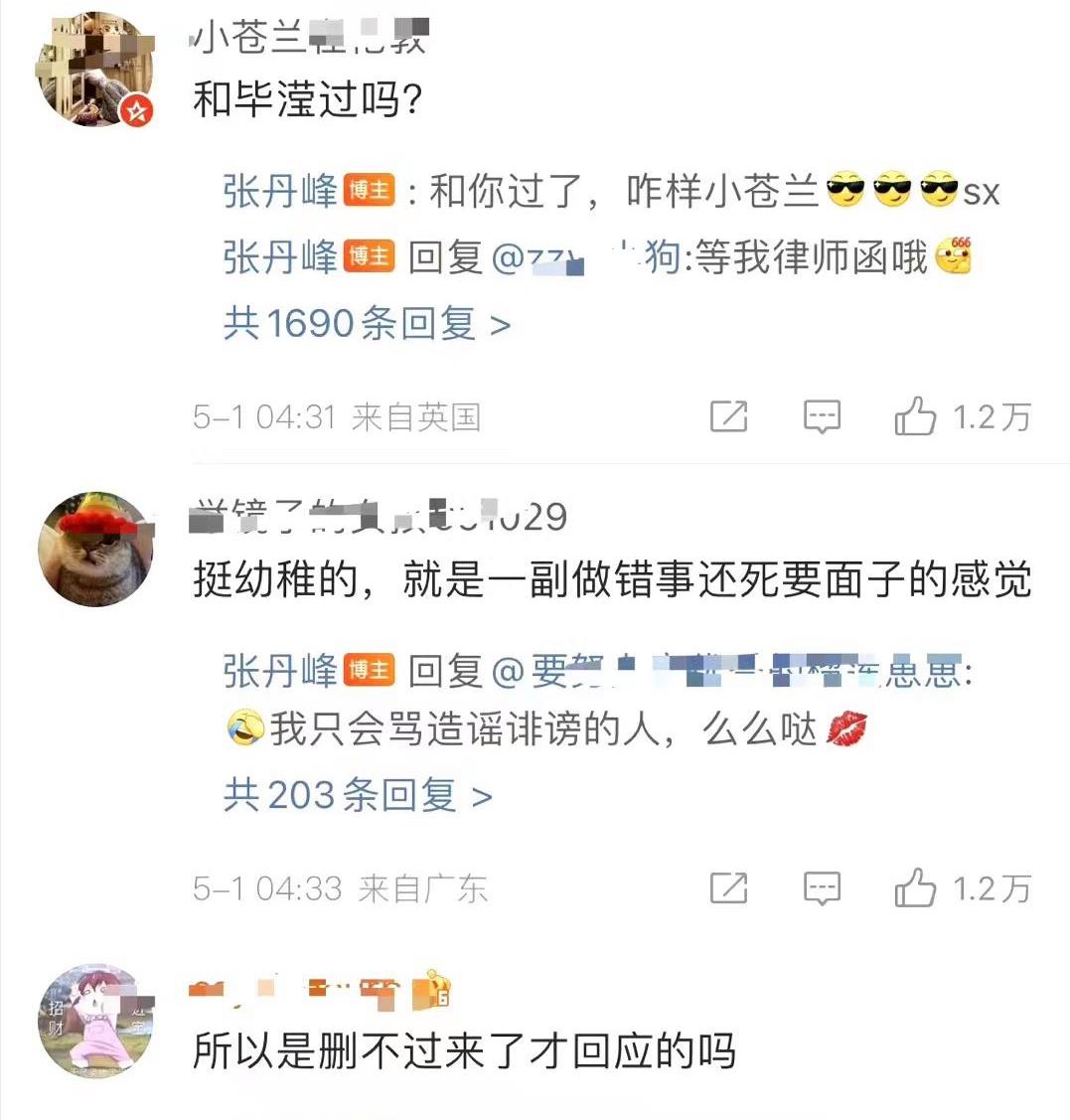This screenshot has height=1120, width=1070.
Task: Expand the 共1690条回复 reply thread
Action: pos(358,324)
